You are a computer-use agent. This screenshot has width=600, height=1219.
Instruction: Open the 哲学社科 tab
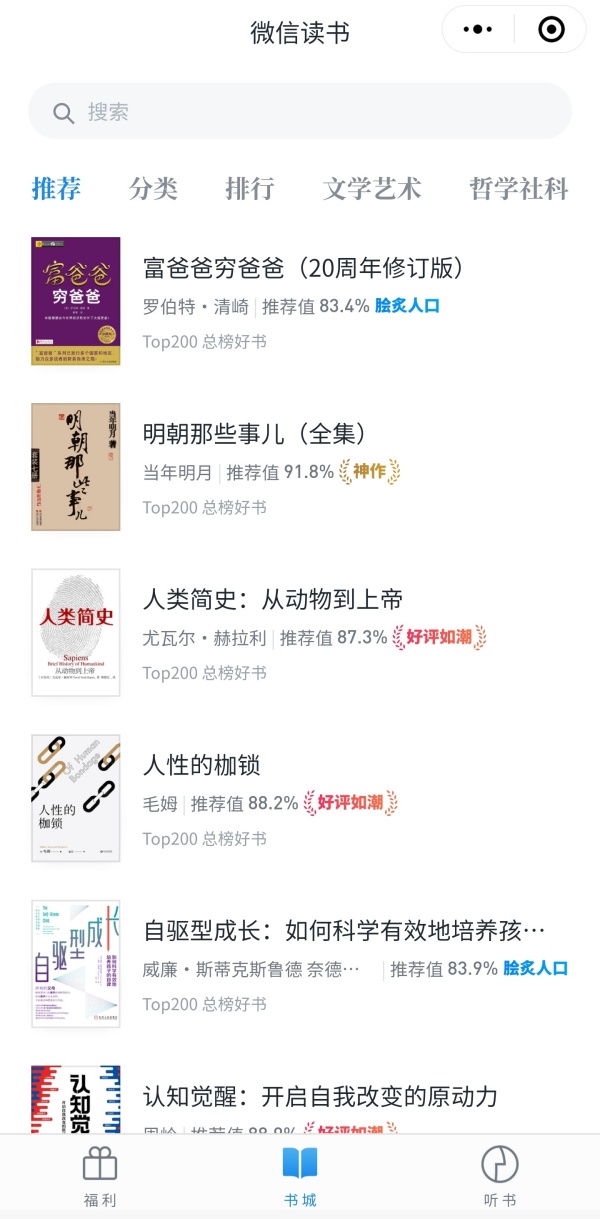(518, 188)
